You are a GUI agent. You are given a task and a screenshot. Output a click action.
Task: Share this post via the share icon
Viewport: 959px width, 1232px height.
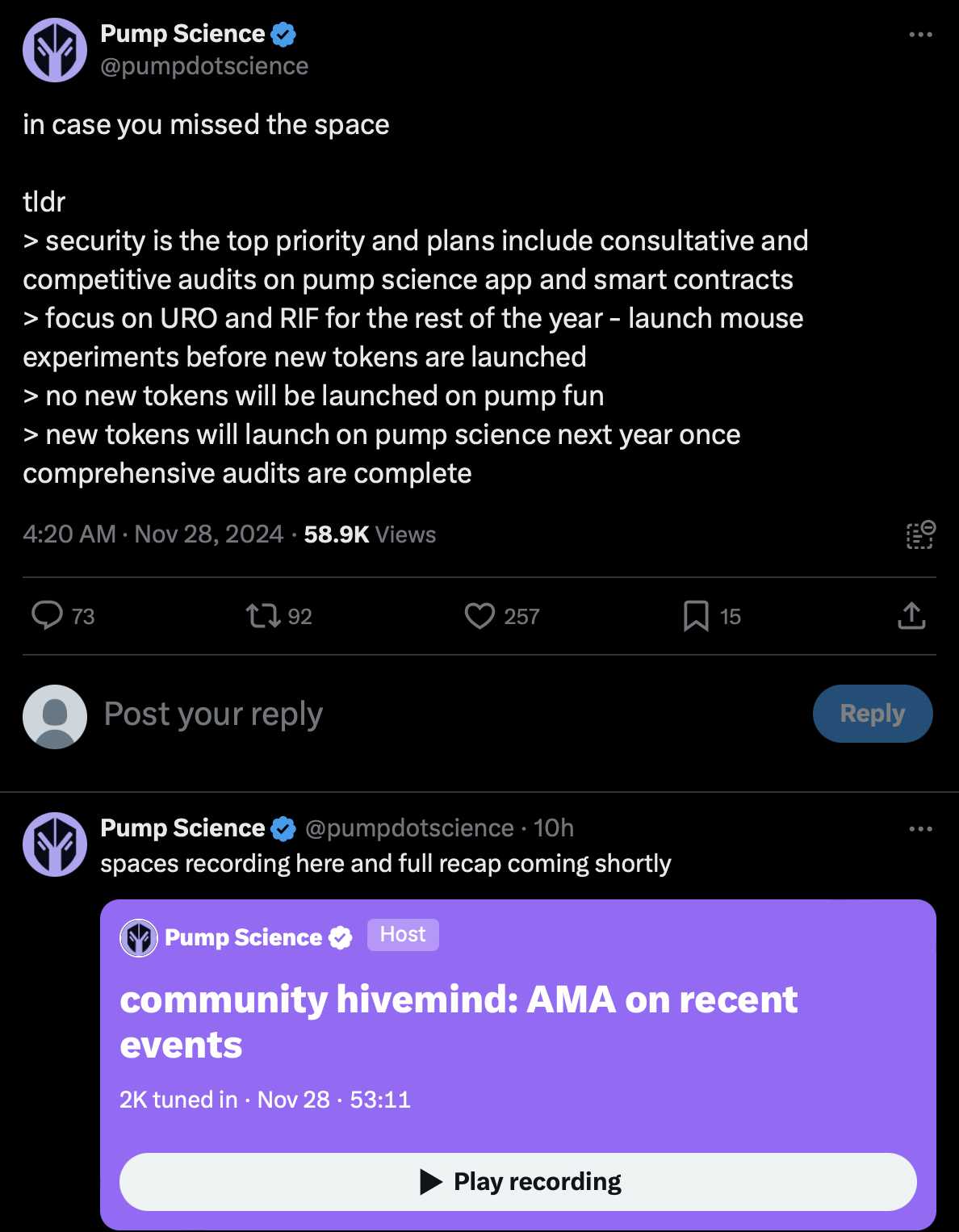click(911, 616)
